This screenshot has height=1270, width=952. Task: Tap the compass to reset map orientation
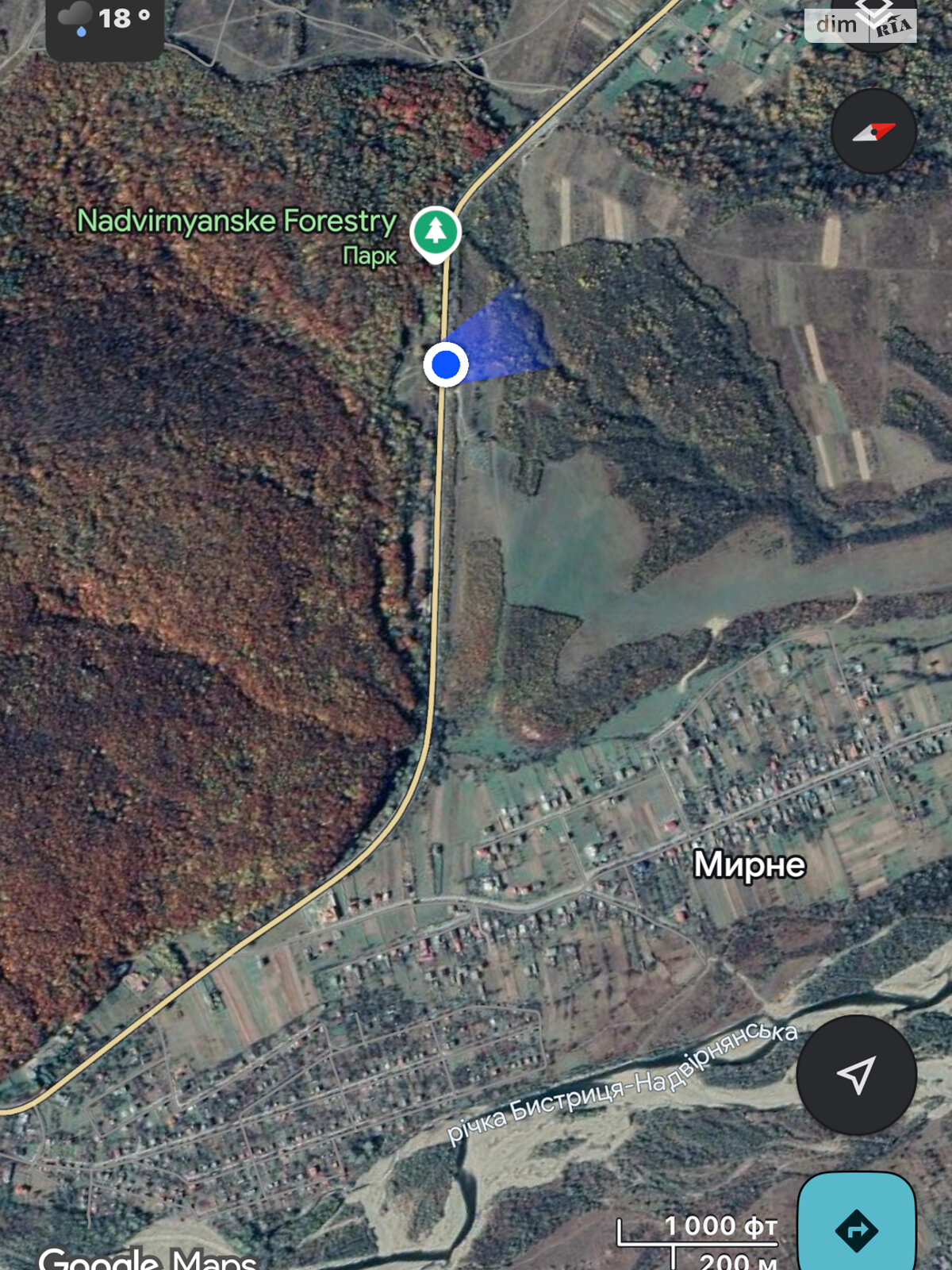[x=873, y=132]
